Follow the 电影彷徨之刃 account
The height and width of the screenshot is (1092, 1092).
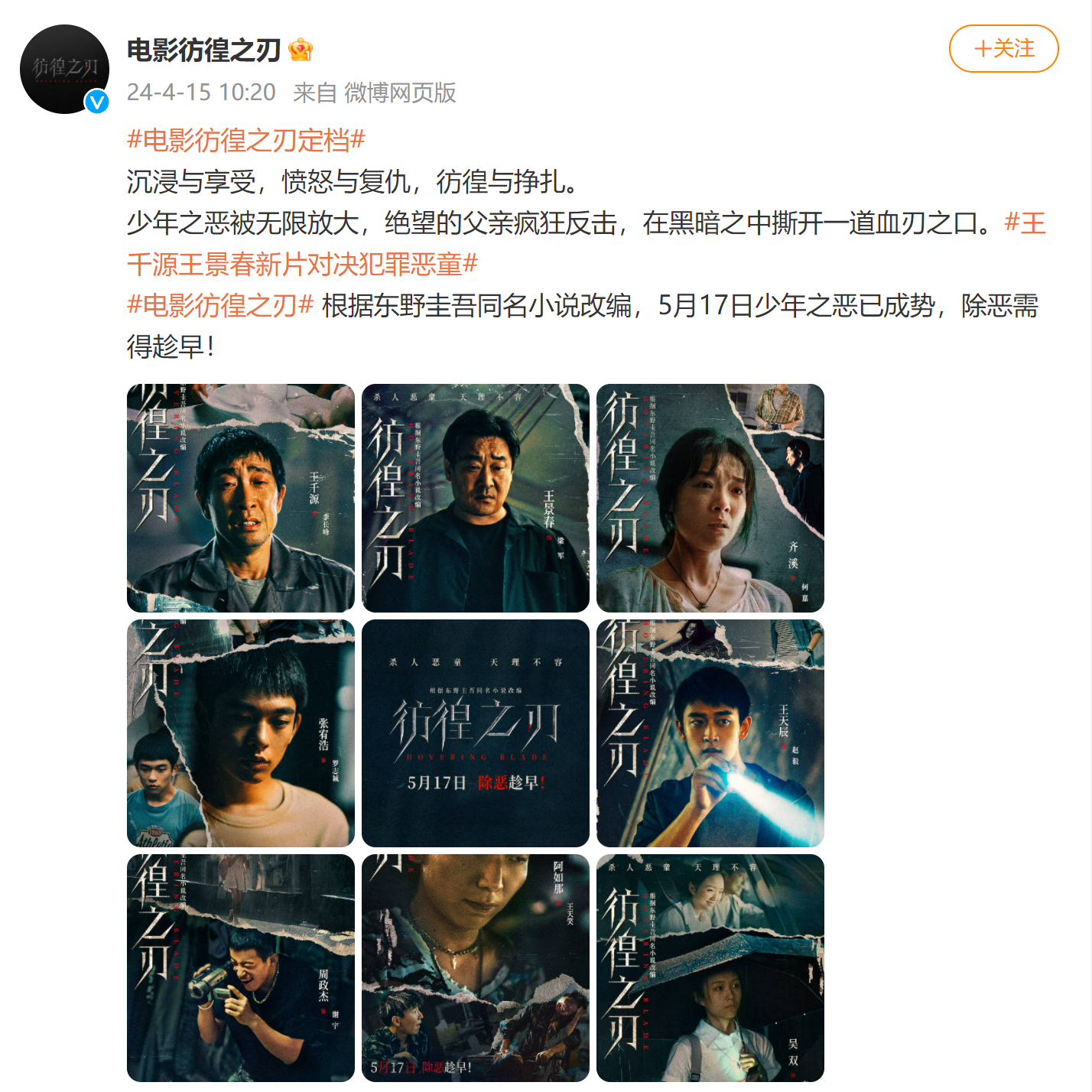tap(1003, 49)
